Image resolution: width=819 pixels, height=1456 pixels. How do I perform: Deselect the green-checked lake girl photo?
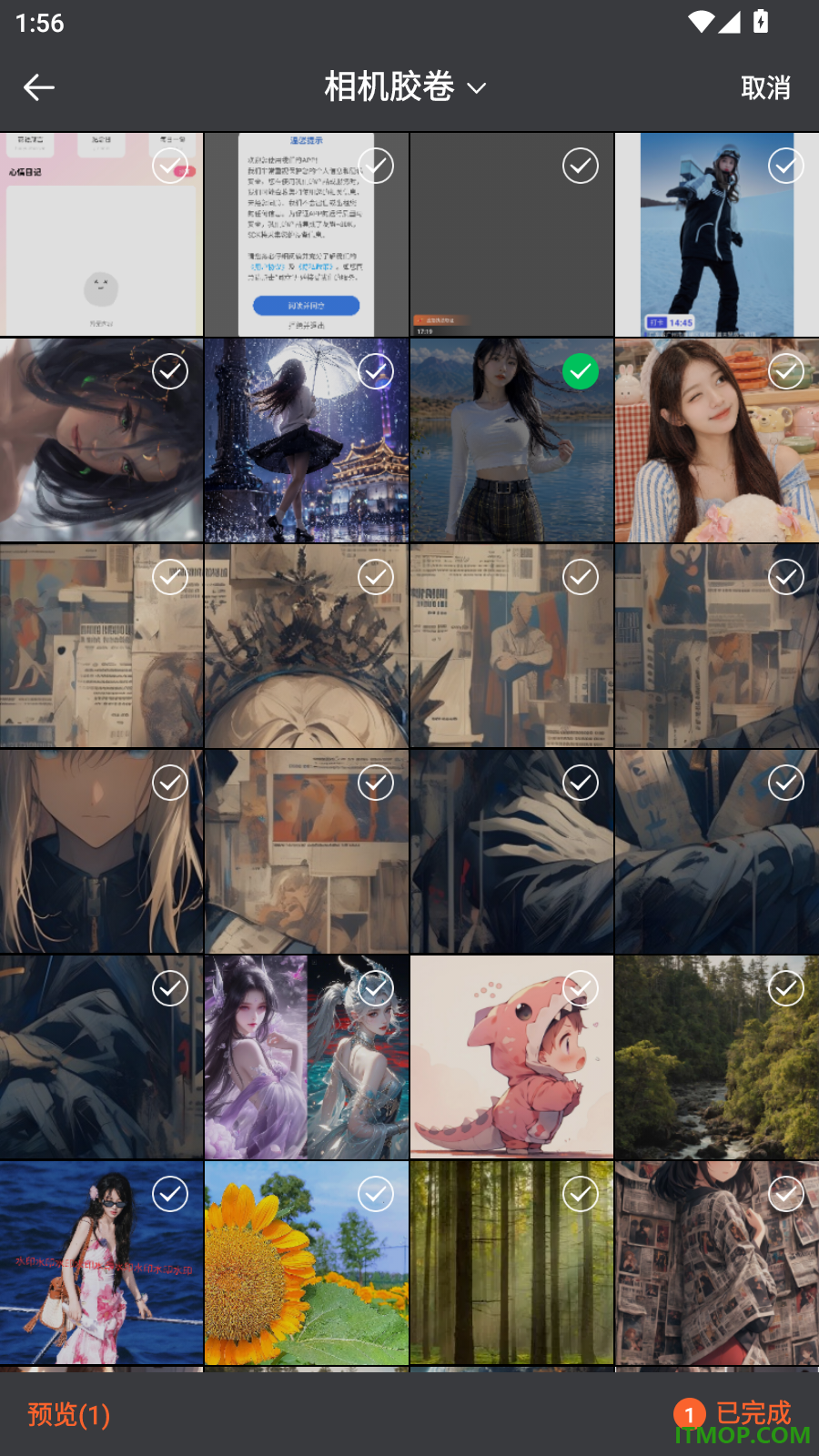coord(581,371)
